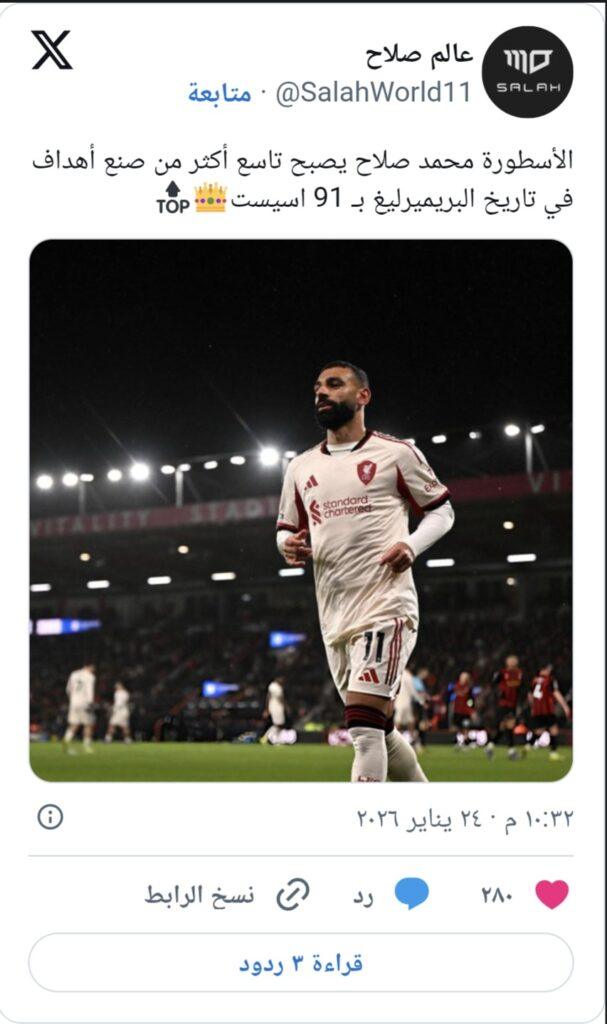Image resolution: width=607 pixels, height=1024 pixels.
Task: Like this tweet with the heart
Action: tap(551, 894)
